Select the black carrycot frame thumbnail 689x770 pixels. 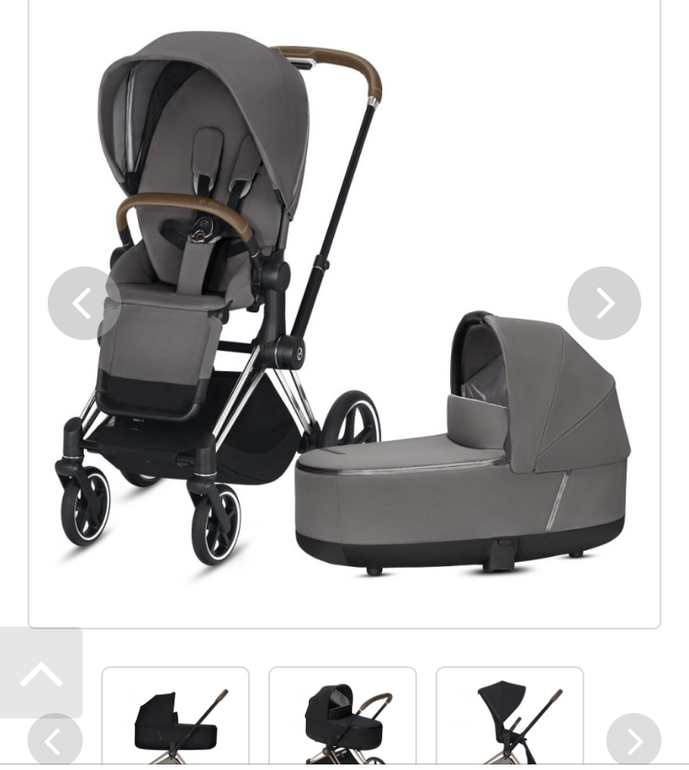[176, 718]
